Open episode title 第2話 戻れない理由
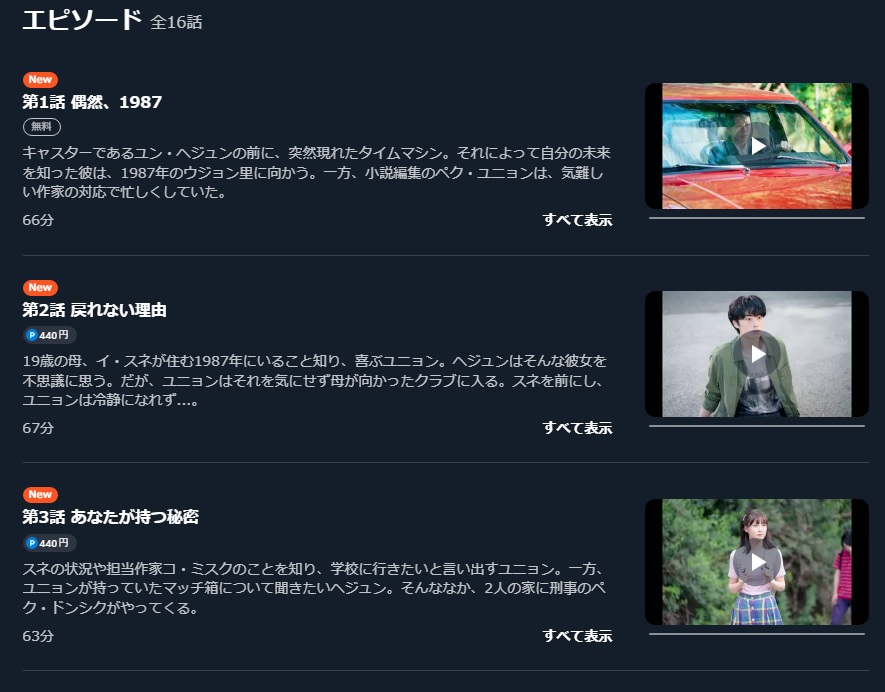The image size is (885, 692). [x=94, y=310]
